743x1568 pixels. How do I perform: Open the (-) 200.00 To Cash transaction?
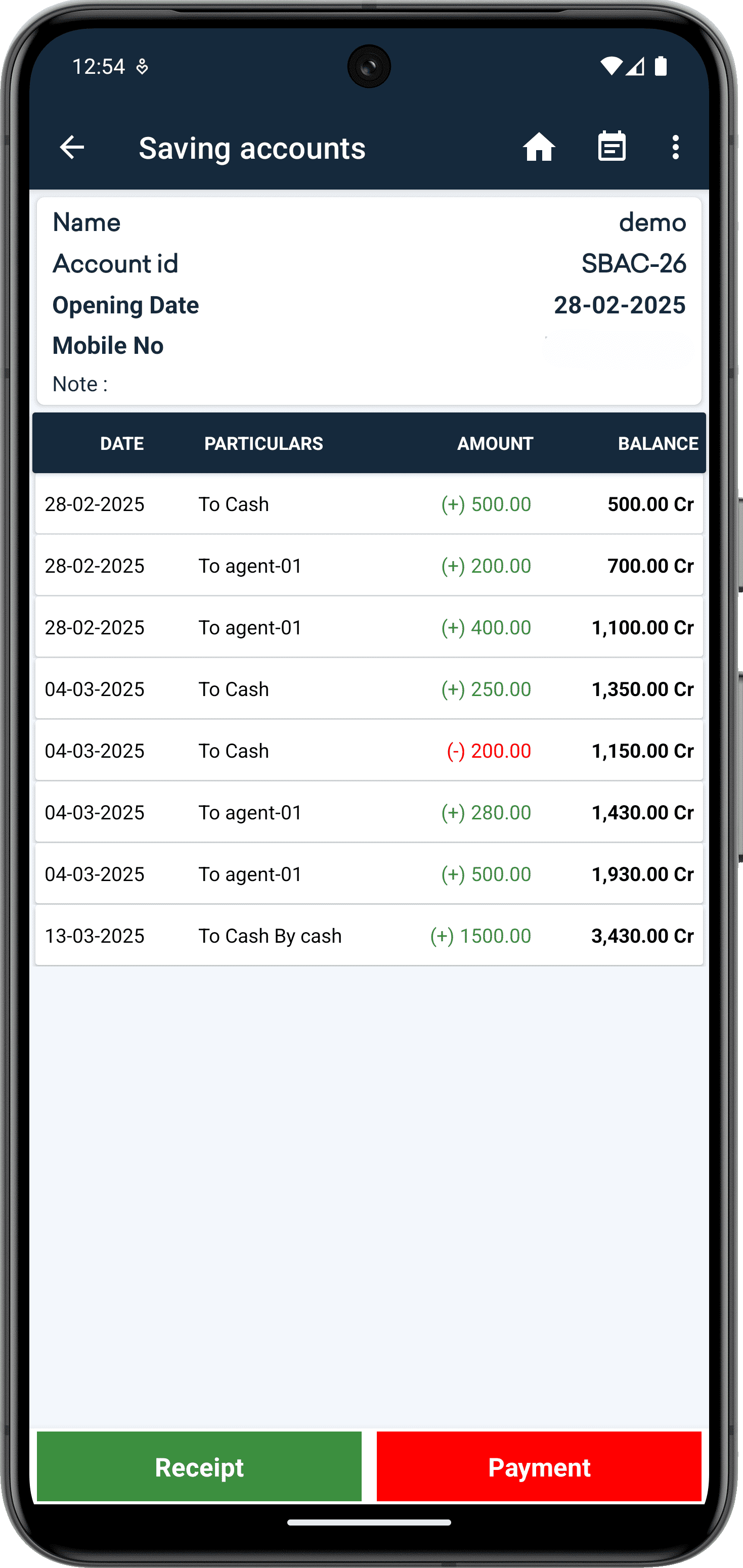[369, 751]
